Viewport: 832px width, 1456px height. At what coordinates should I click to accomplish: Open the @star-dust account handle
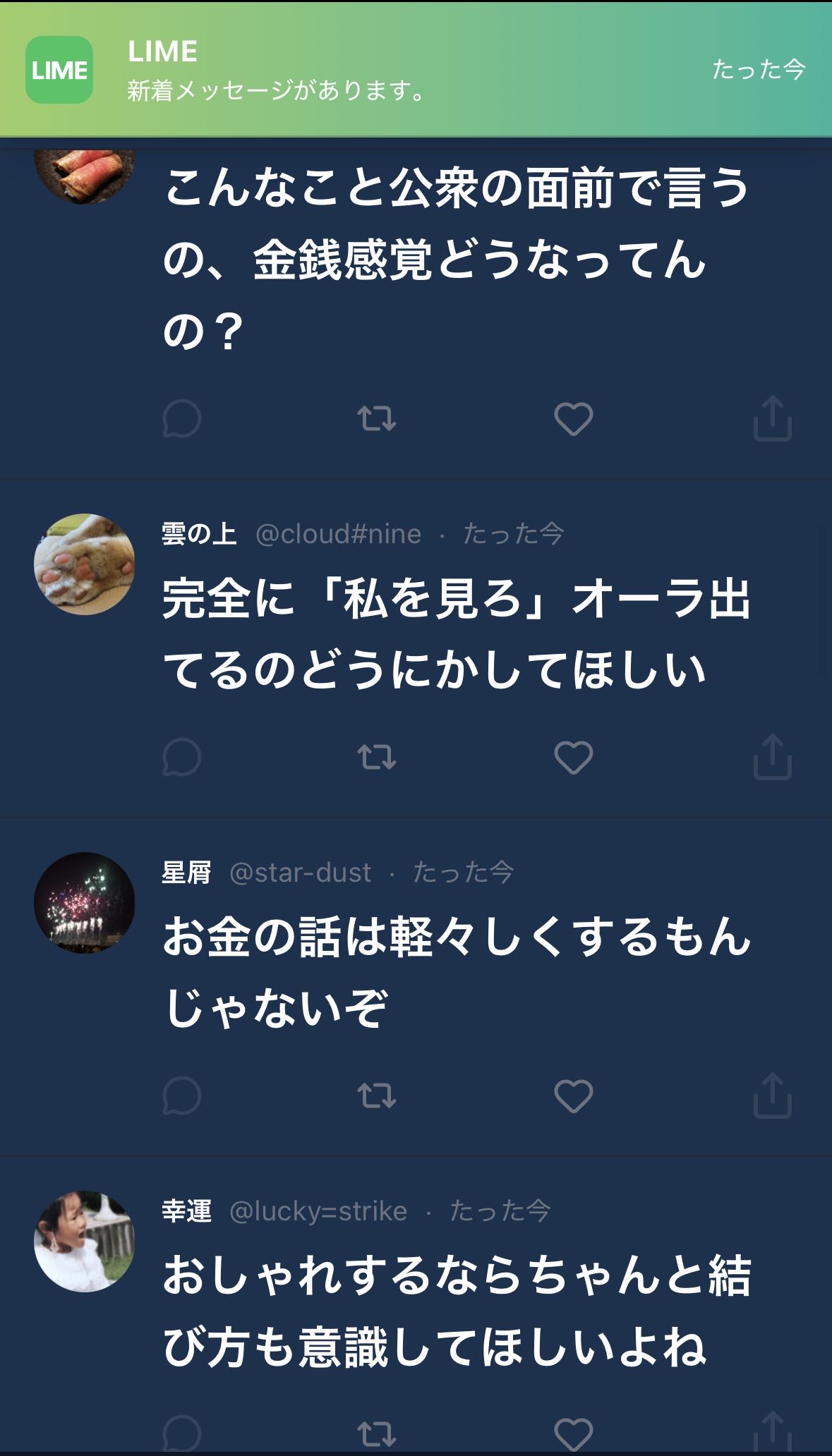301,873
